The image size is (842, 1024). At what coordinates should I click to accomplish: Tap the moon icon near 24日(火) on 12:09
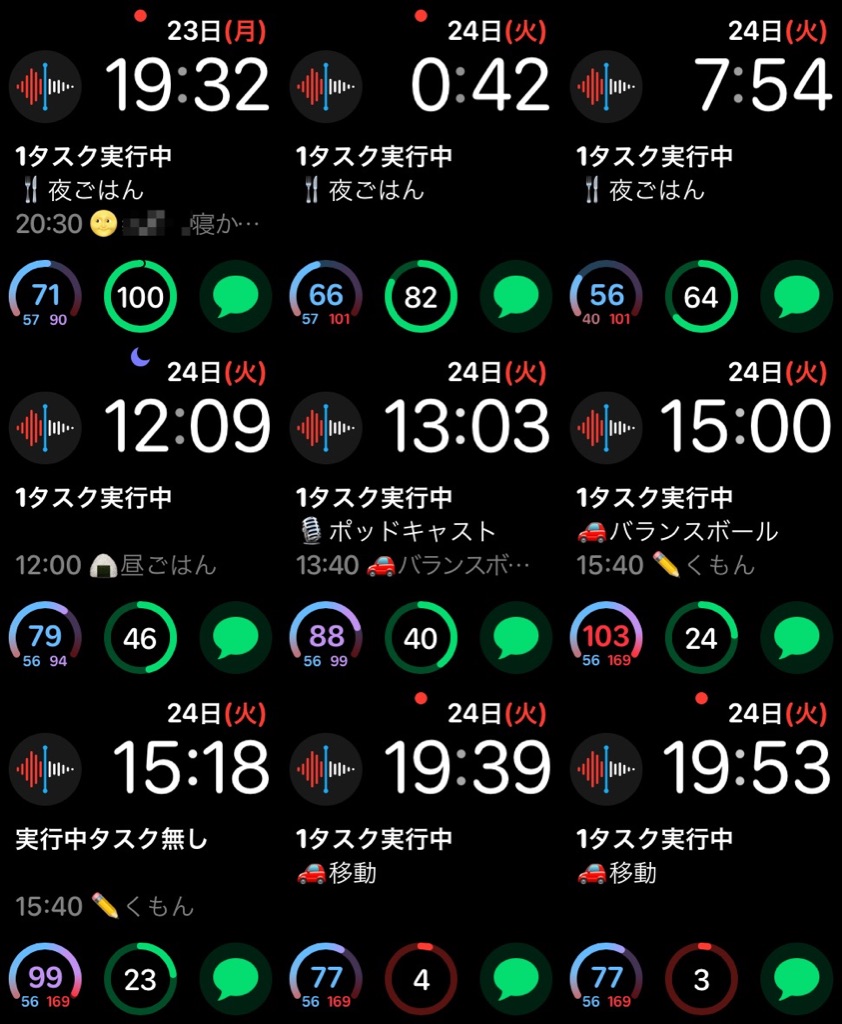[x=139, y=355]
